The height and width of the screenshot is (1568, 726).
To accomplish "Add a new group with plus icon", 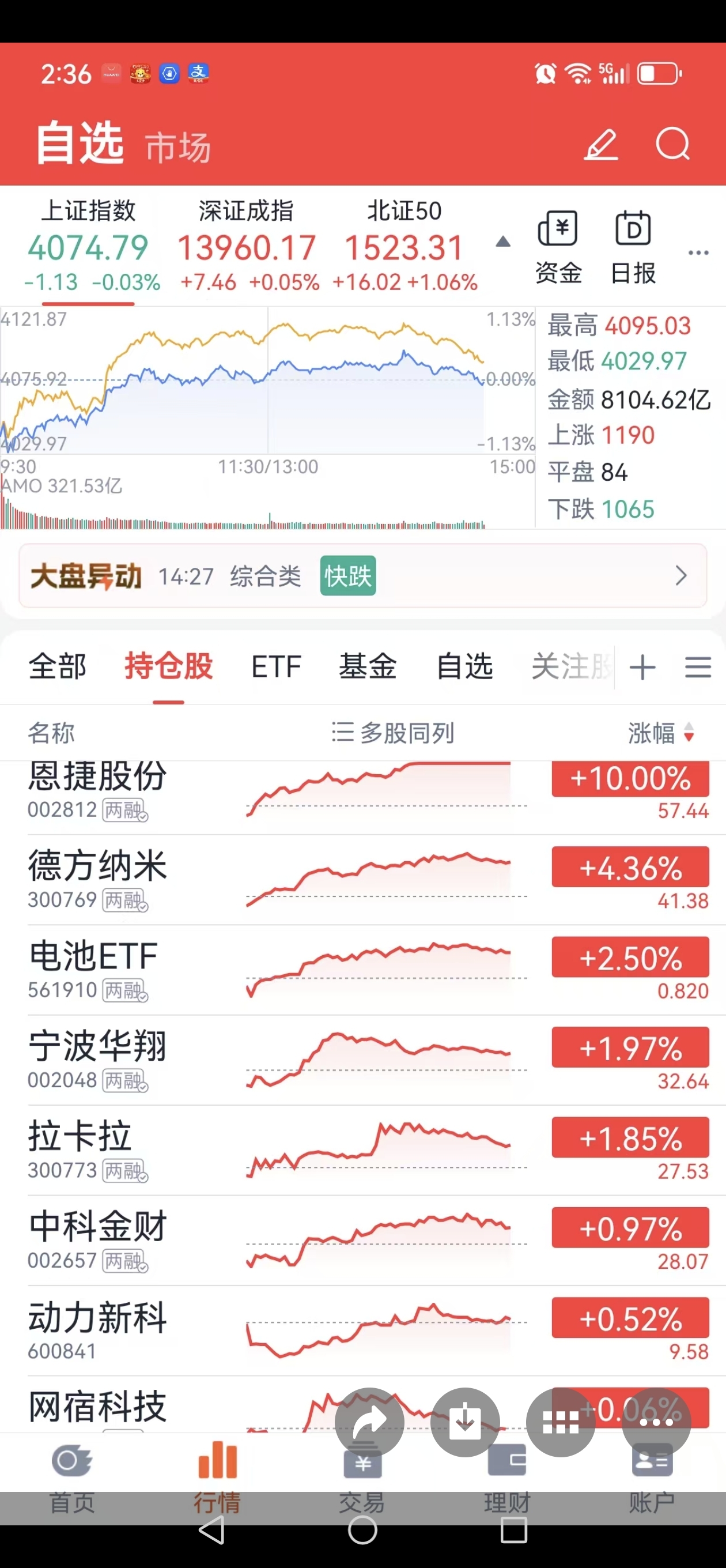I will (x=642, y=667).
